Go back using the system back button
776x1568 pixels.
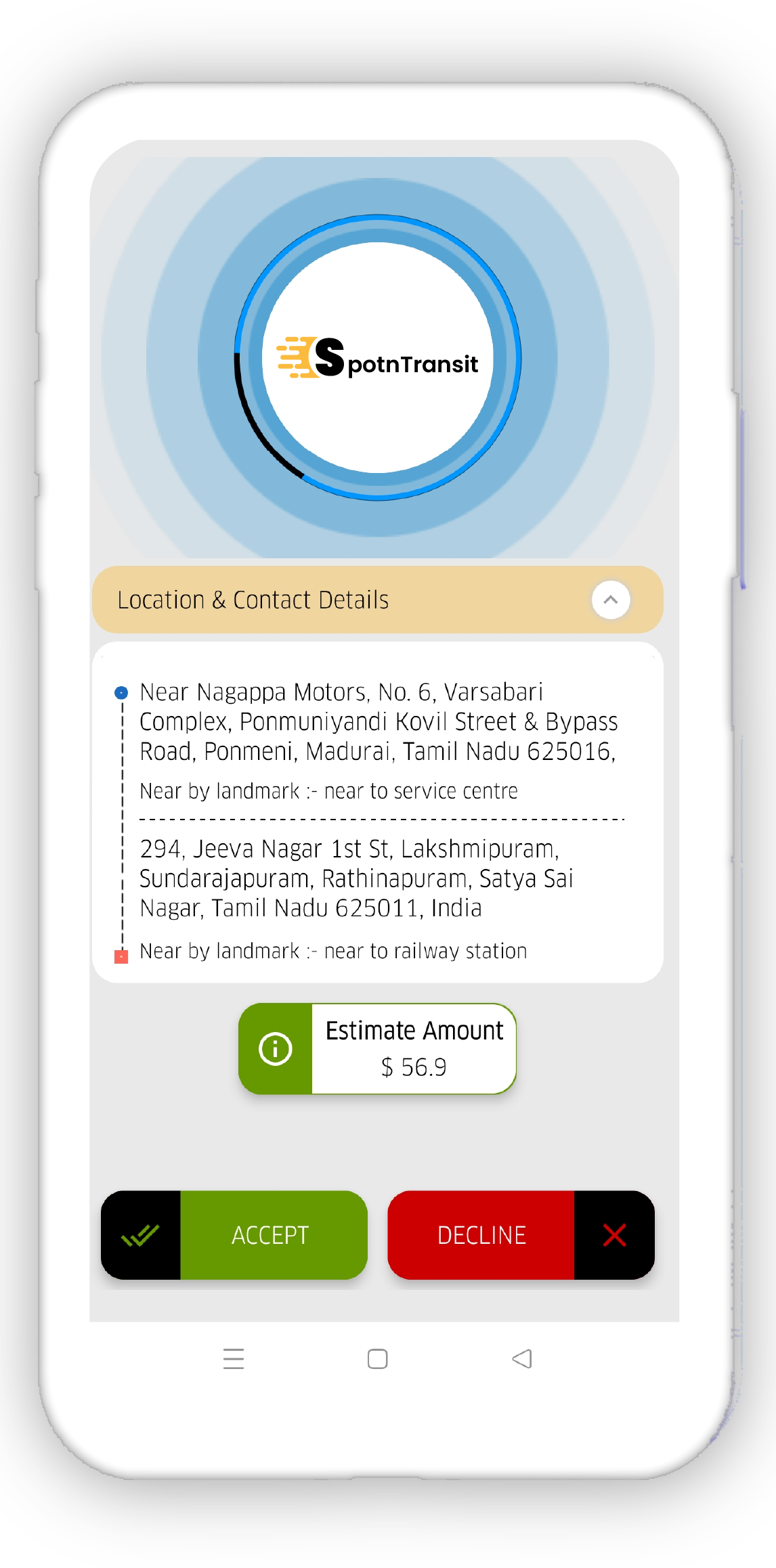point(522,1358)
